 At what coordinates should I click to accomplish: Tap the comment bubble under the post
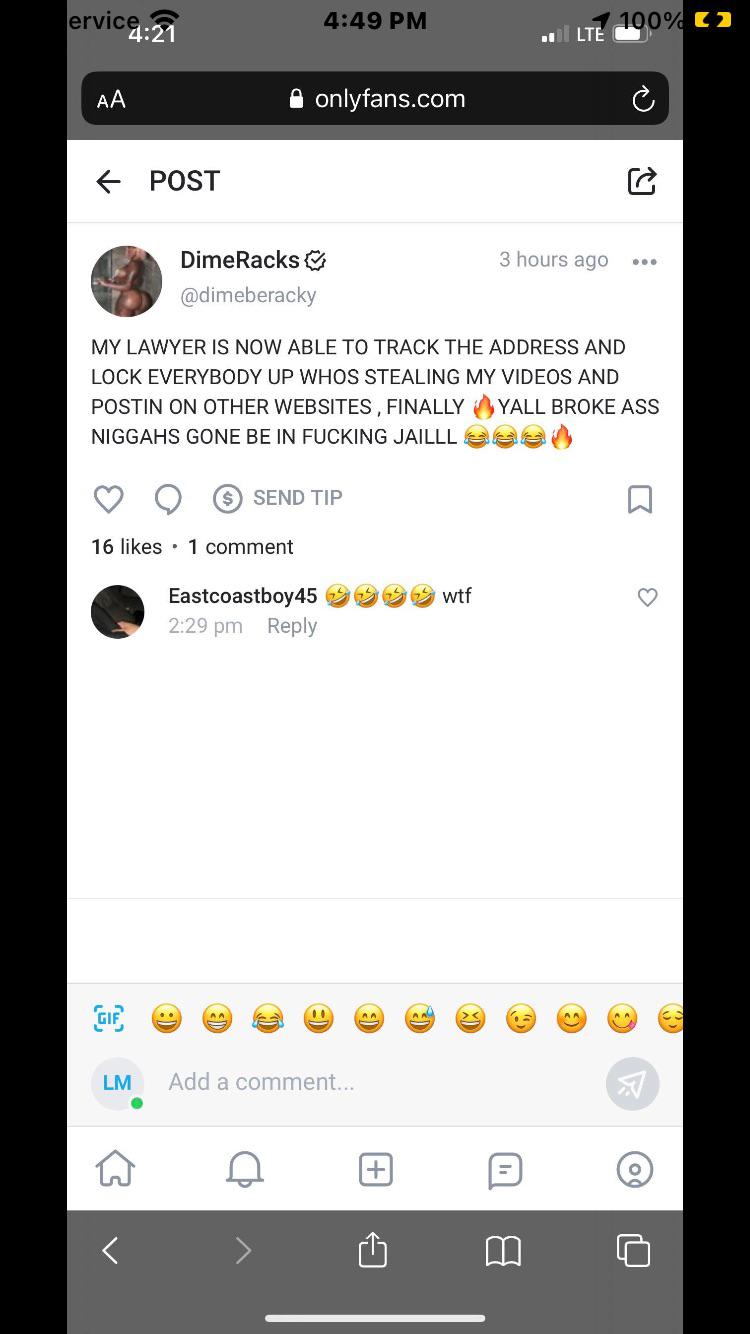(x=168, y=498)
